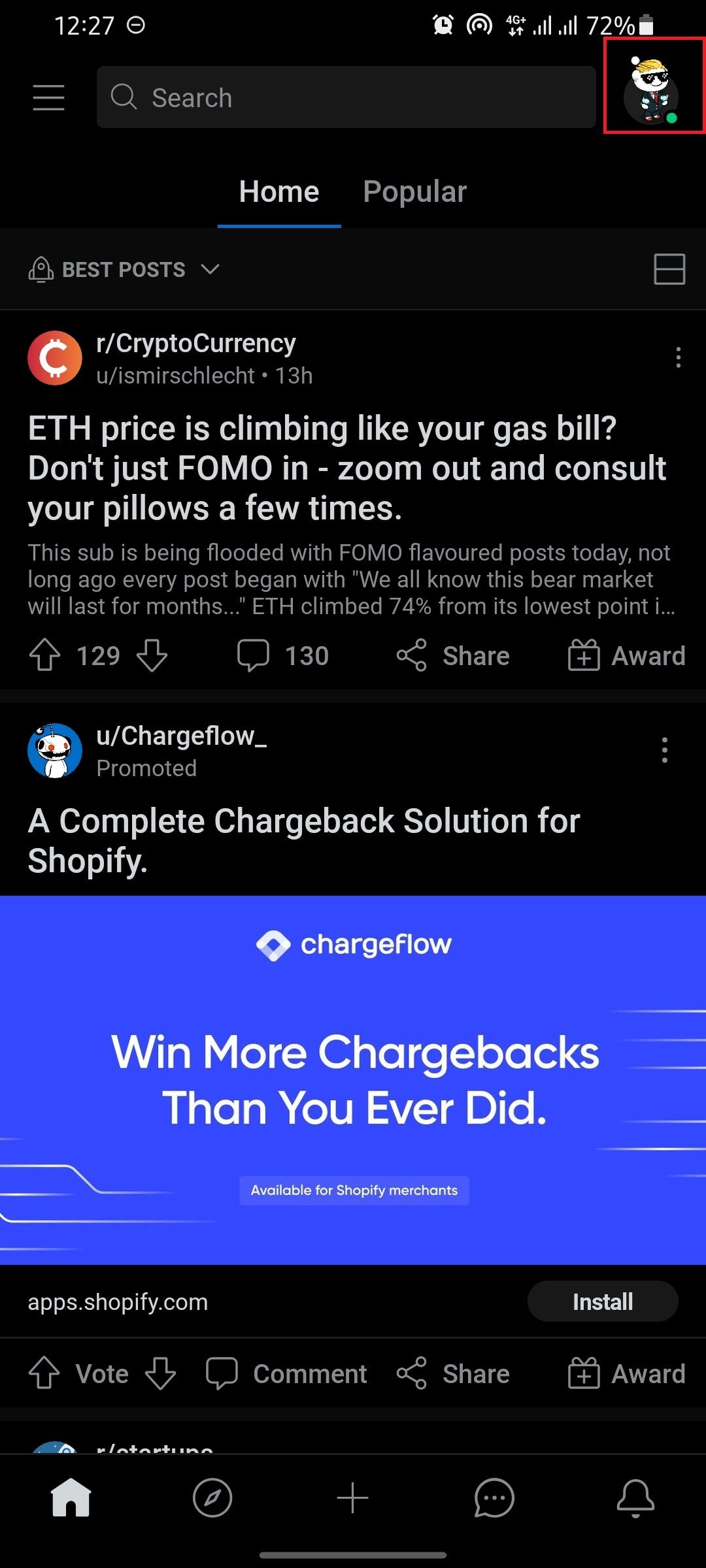
Task: Create a new post with the plus icon
Action: pyautogui.click(x=352, y=1499)
